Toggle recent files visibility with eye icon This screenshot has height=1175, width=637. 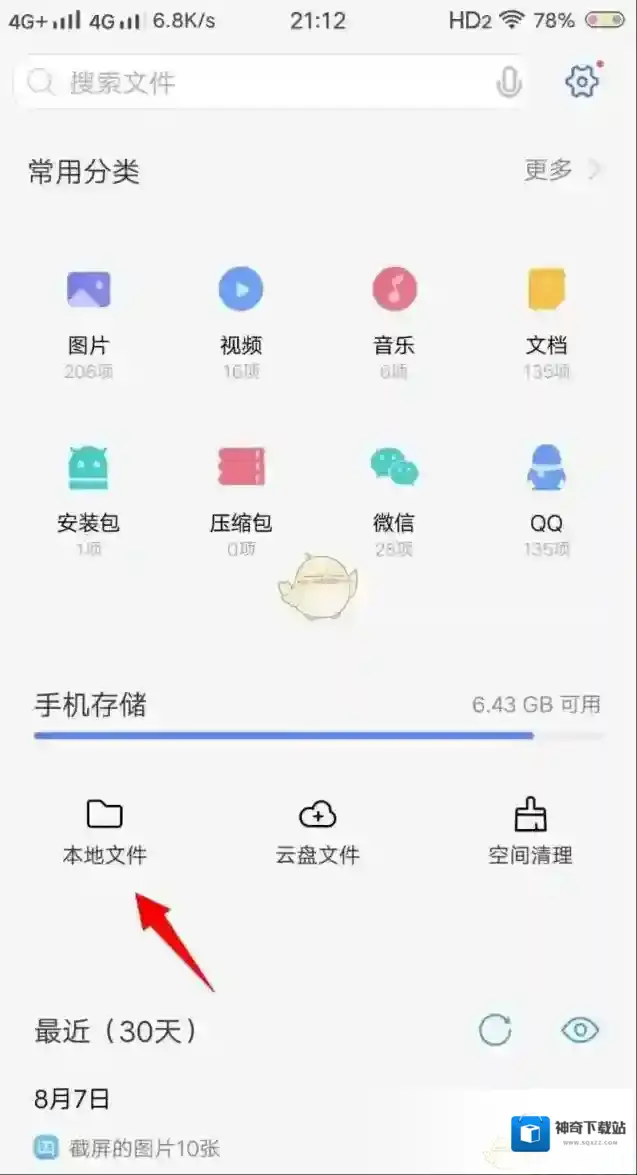(x=580, y=1030)
